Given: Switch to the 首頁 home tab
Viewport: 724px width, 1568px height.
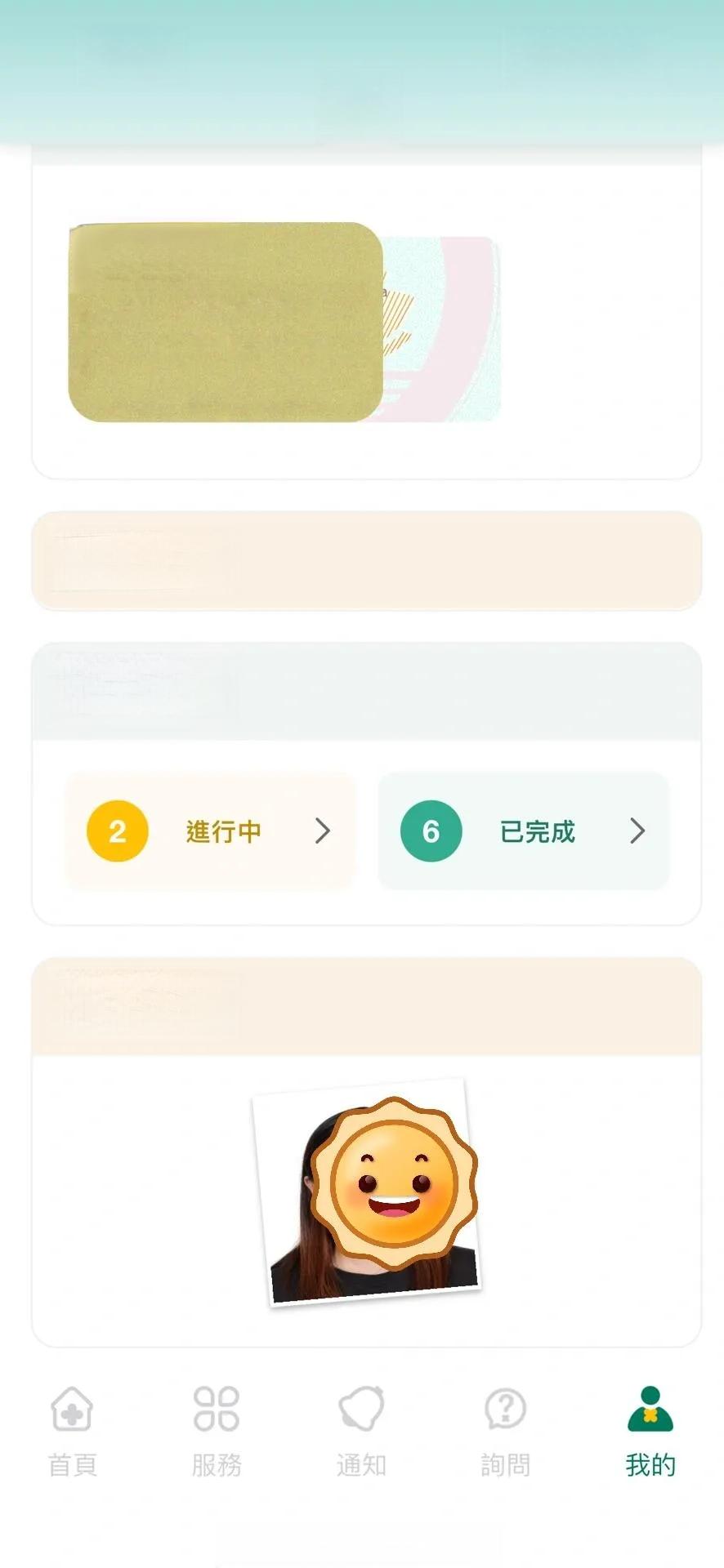Looking at the screenshot, I should point(73,1431).
